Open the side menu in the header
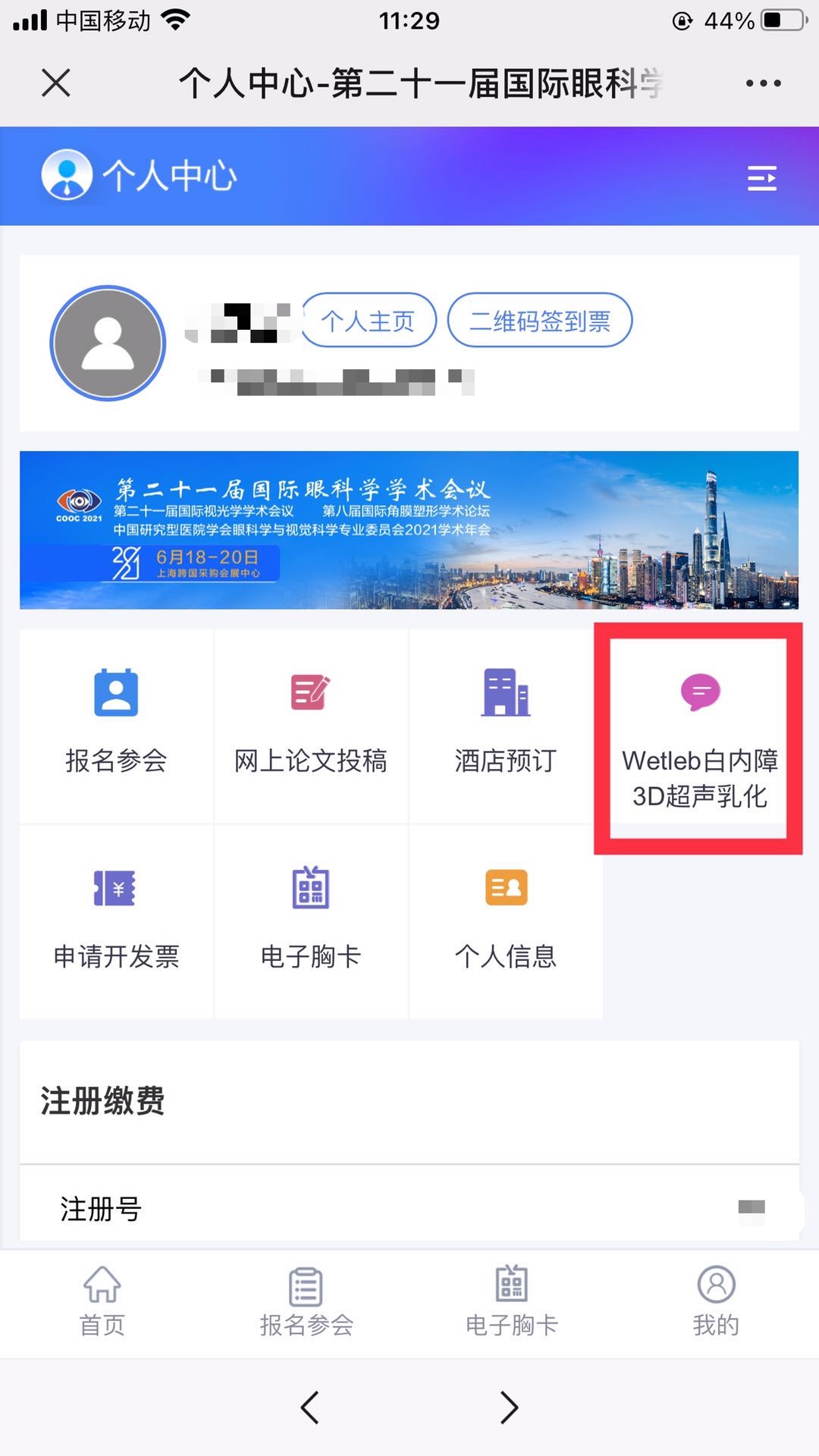819x1456 pixels. [762, 178]
